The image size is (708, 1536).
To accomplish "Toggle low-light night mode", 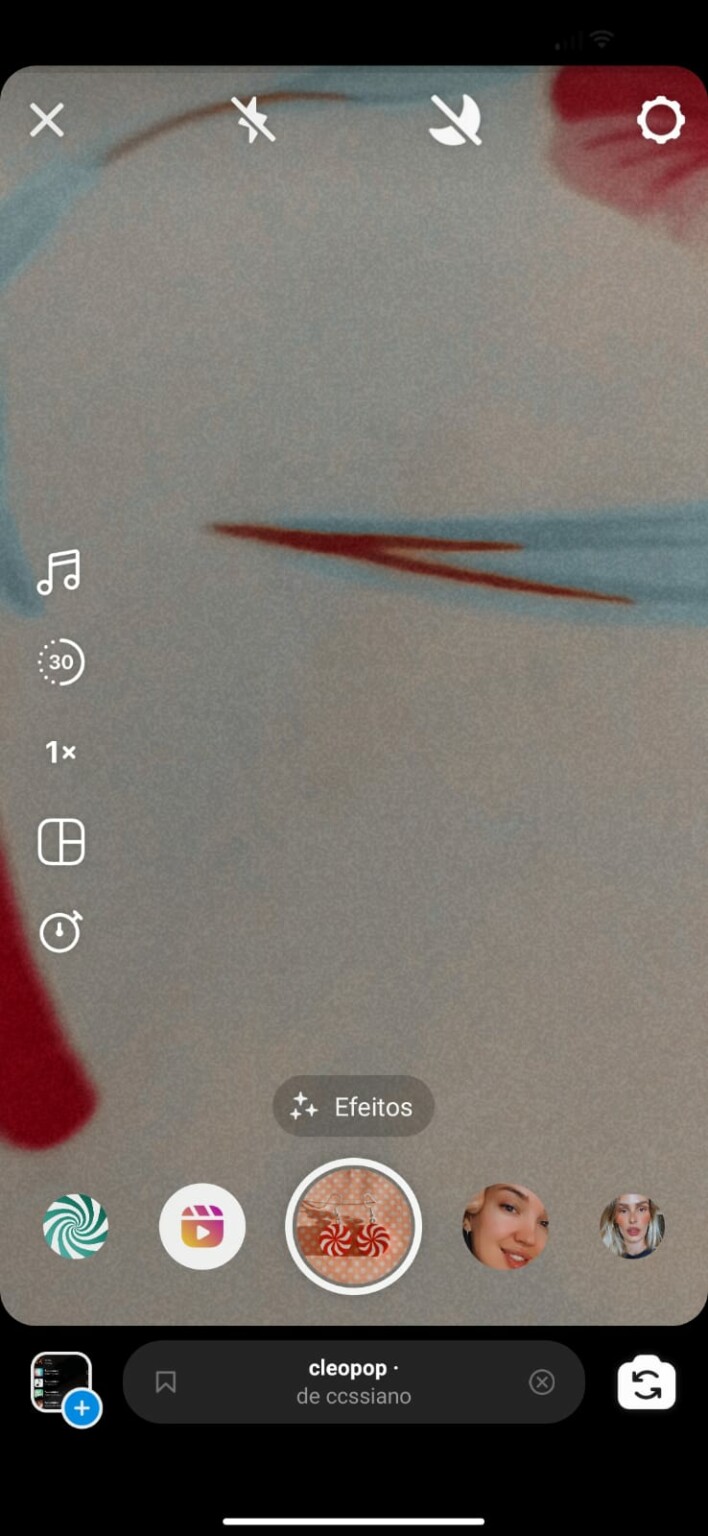I will pos(456,120).
